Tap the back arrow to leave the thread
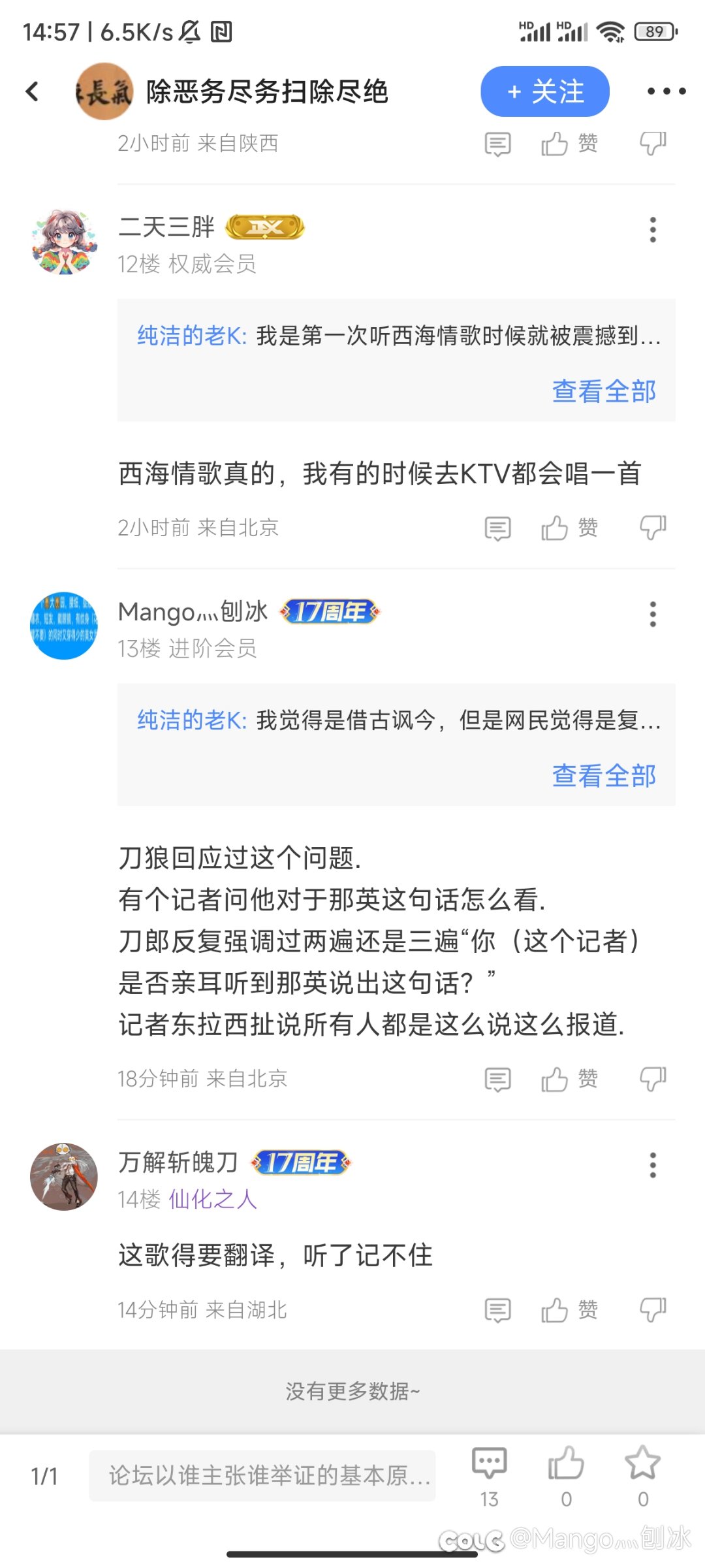 [x=32, y=91]
